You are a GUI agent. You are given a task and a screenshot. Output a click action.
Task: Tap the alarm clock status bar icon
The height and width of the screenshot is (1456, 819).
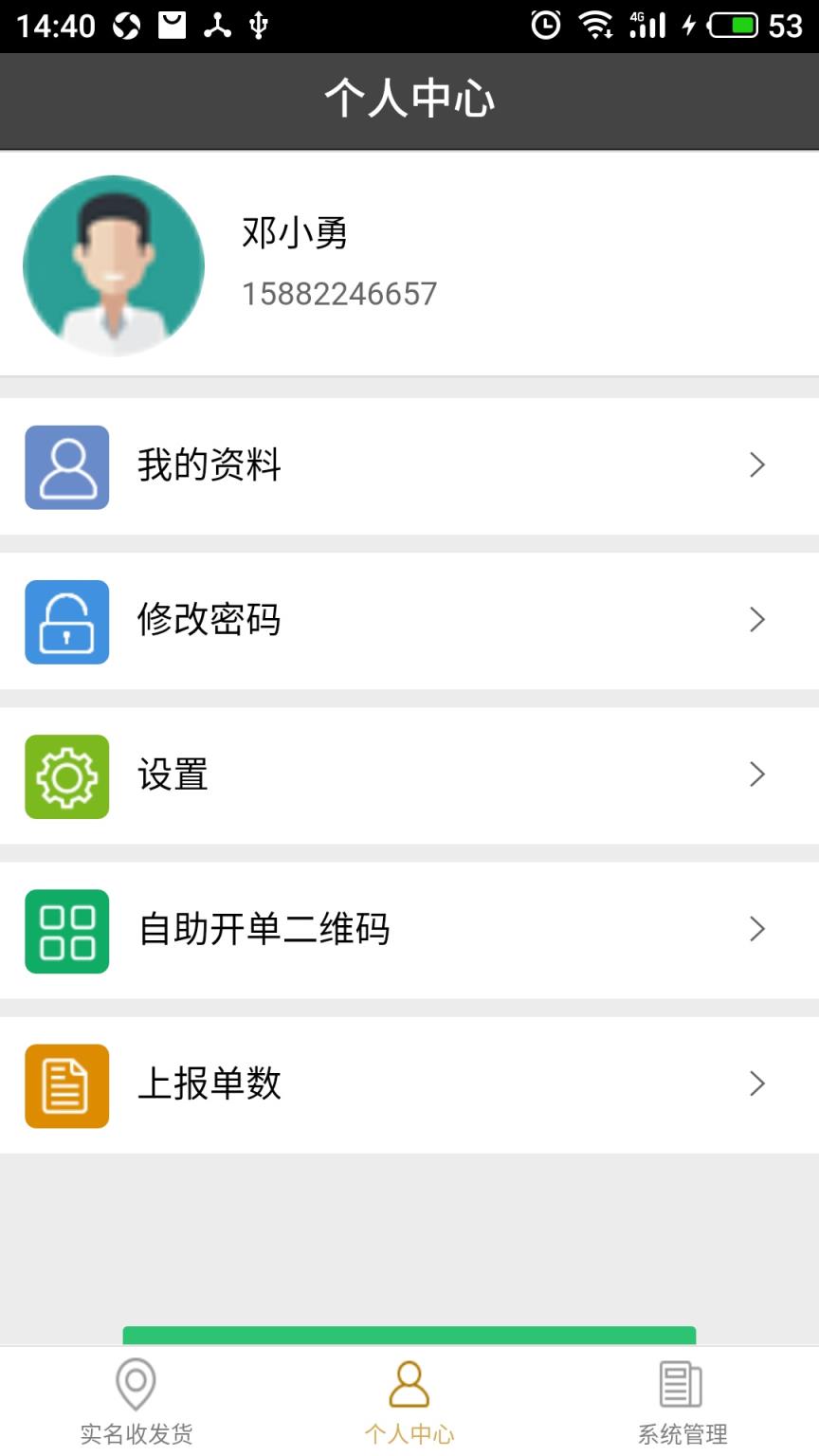click(x=544, y=26)
